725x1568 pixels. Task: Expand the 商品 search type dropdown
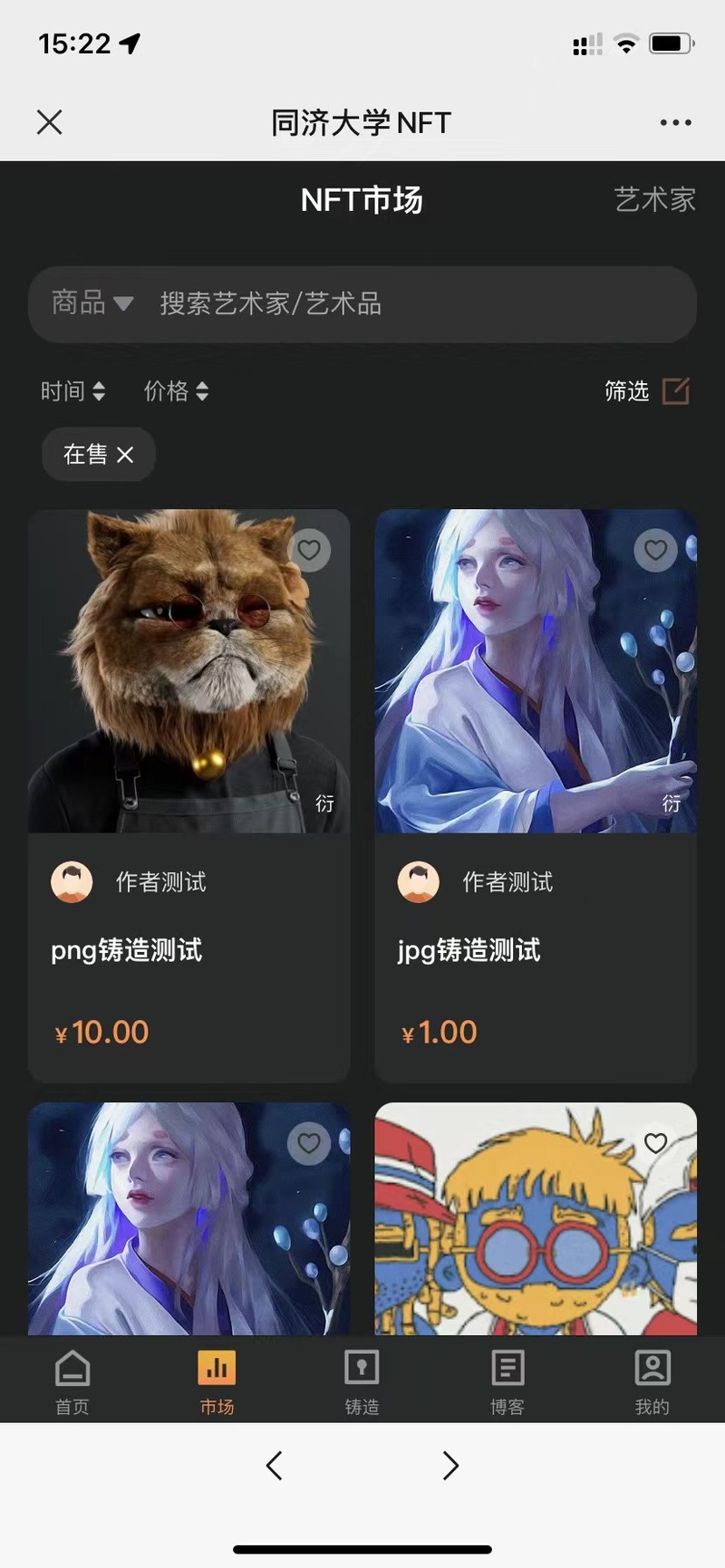pos(92,303)
